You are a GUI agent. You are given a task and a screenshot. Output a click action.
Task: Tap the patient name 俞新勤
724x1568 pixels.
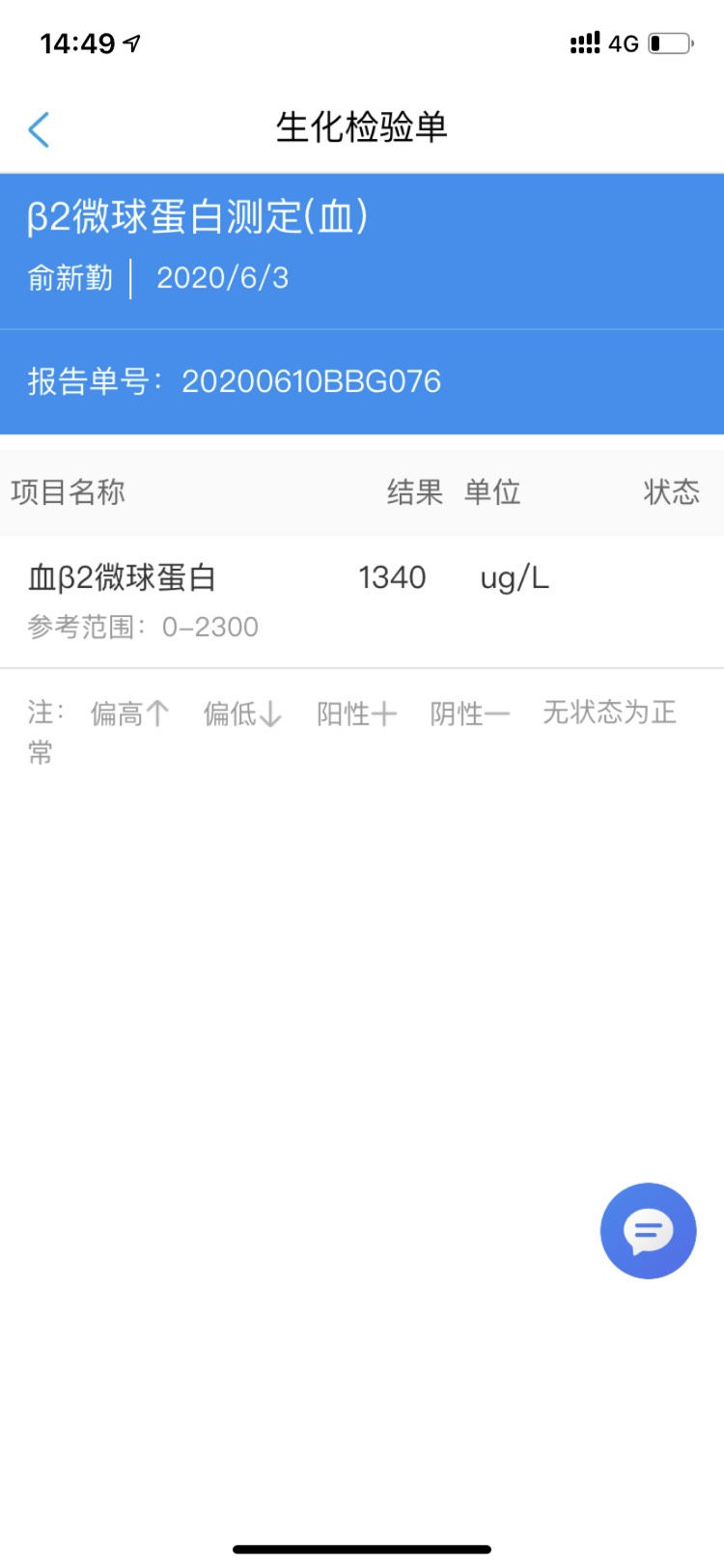[x=69, y=278]
